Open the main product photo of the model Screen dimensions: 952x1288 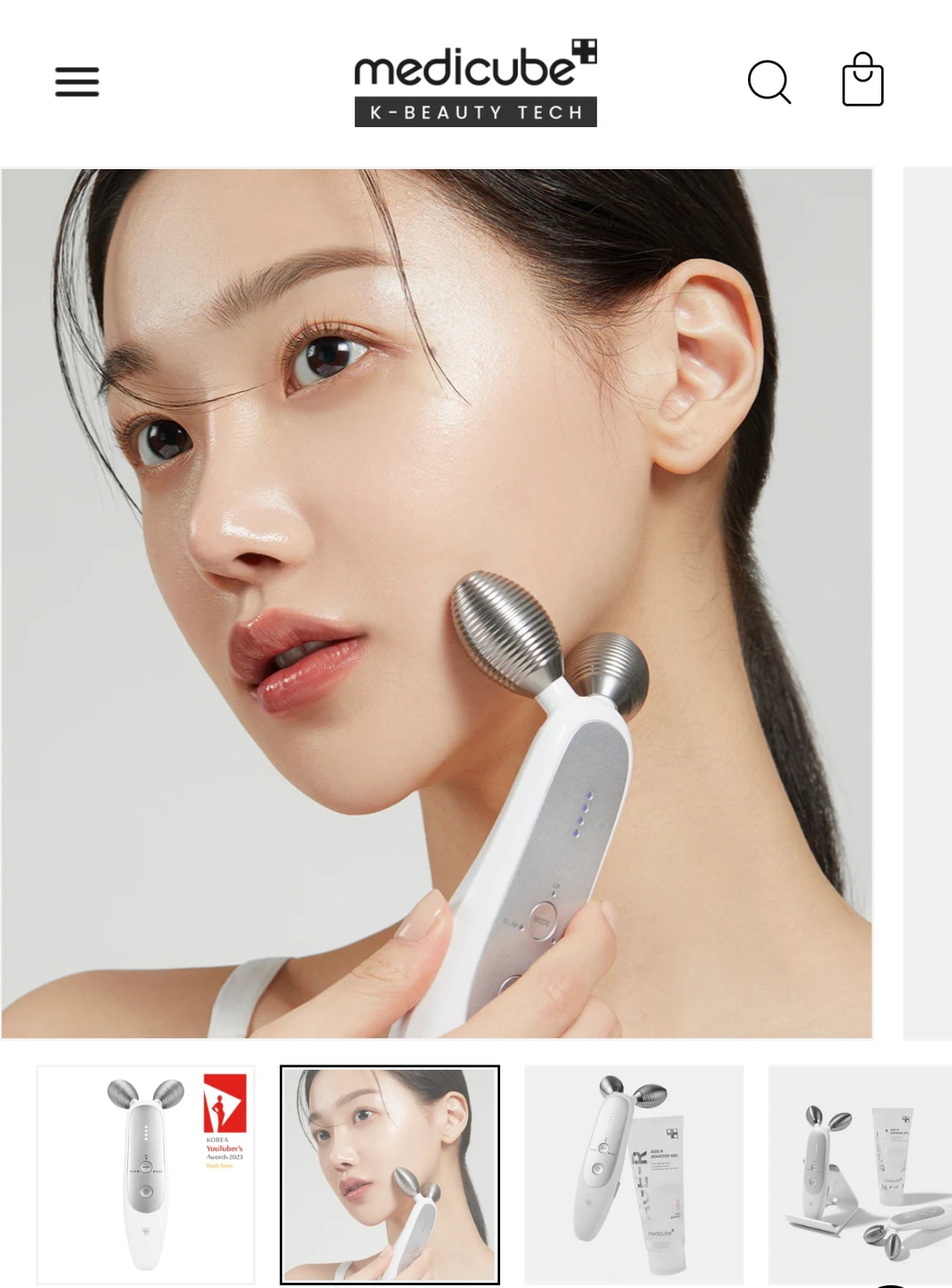pyautogui.click(x=437, y=603)
